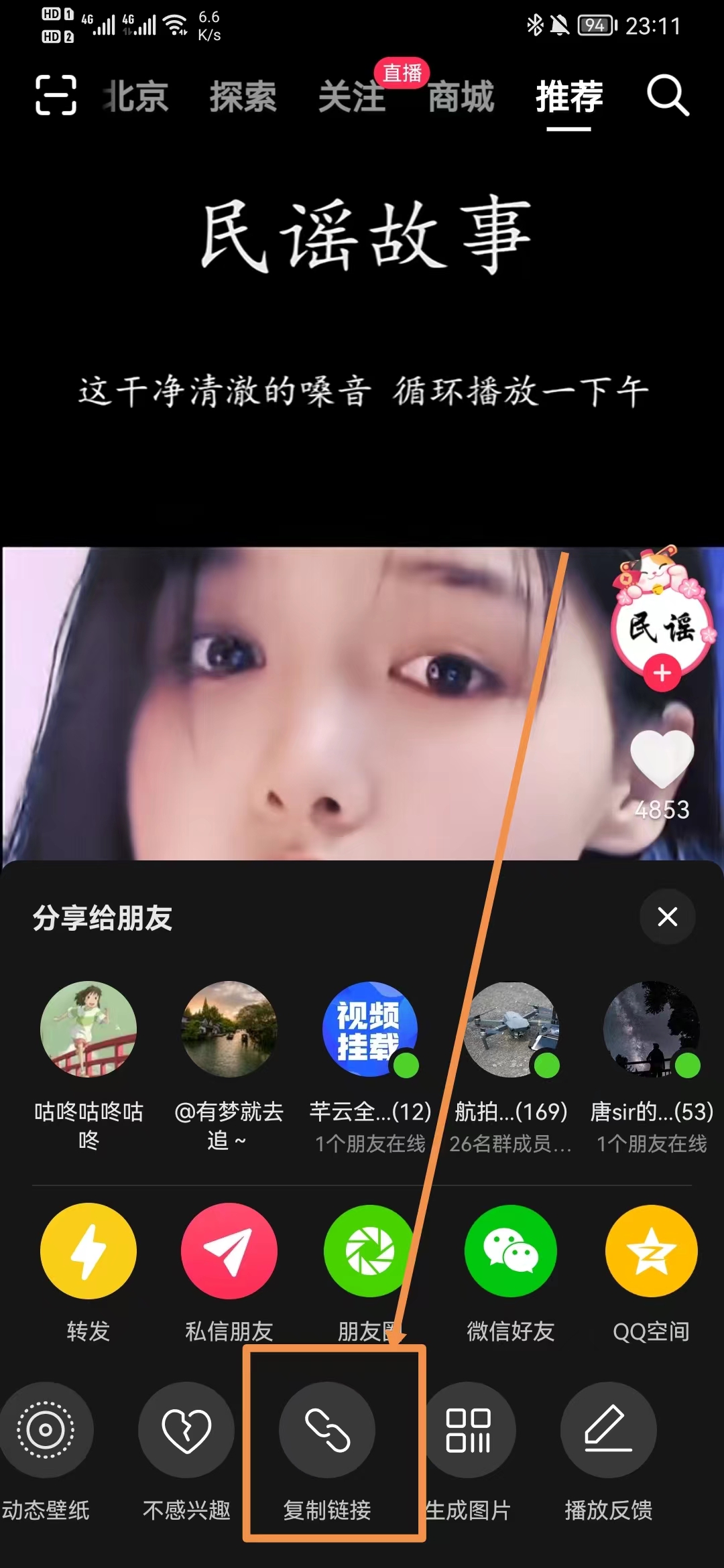Switch to the 探索 tab
724x1568 pixels.
(x=243, y=96)
